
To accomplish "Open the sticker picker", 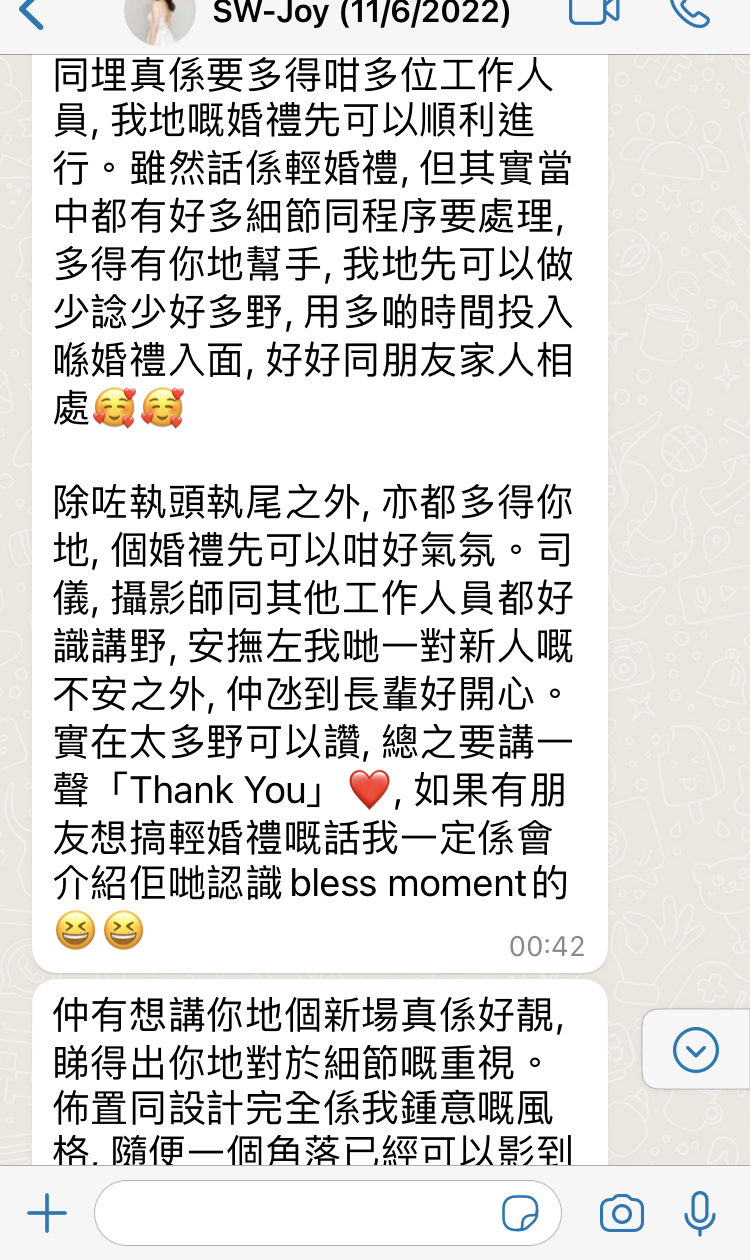I will pyautogui.click(x=519, y=1215).
